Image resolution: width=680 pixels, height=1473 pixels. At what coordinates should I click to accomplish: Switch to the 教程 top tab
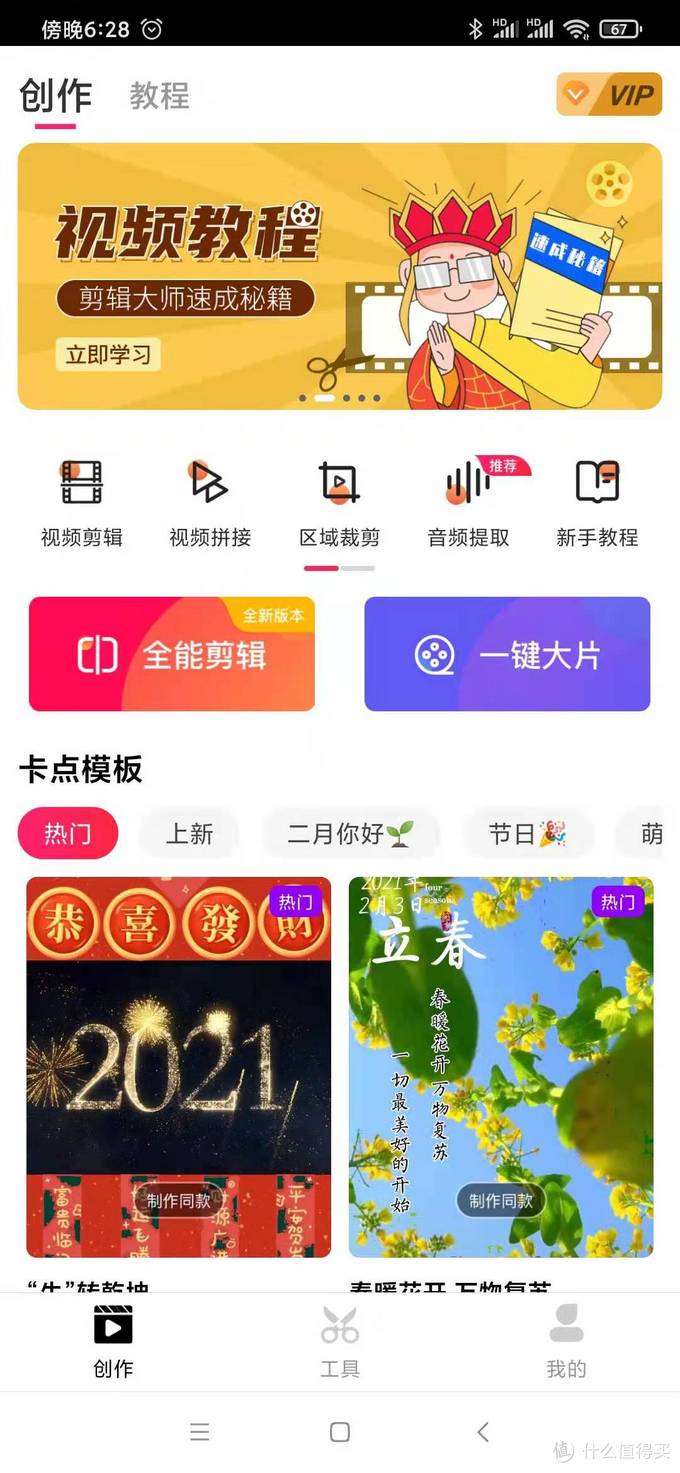pyautogui.click(x=159, y=96)
